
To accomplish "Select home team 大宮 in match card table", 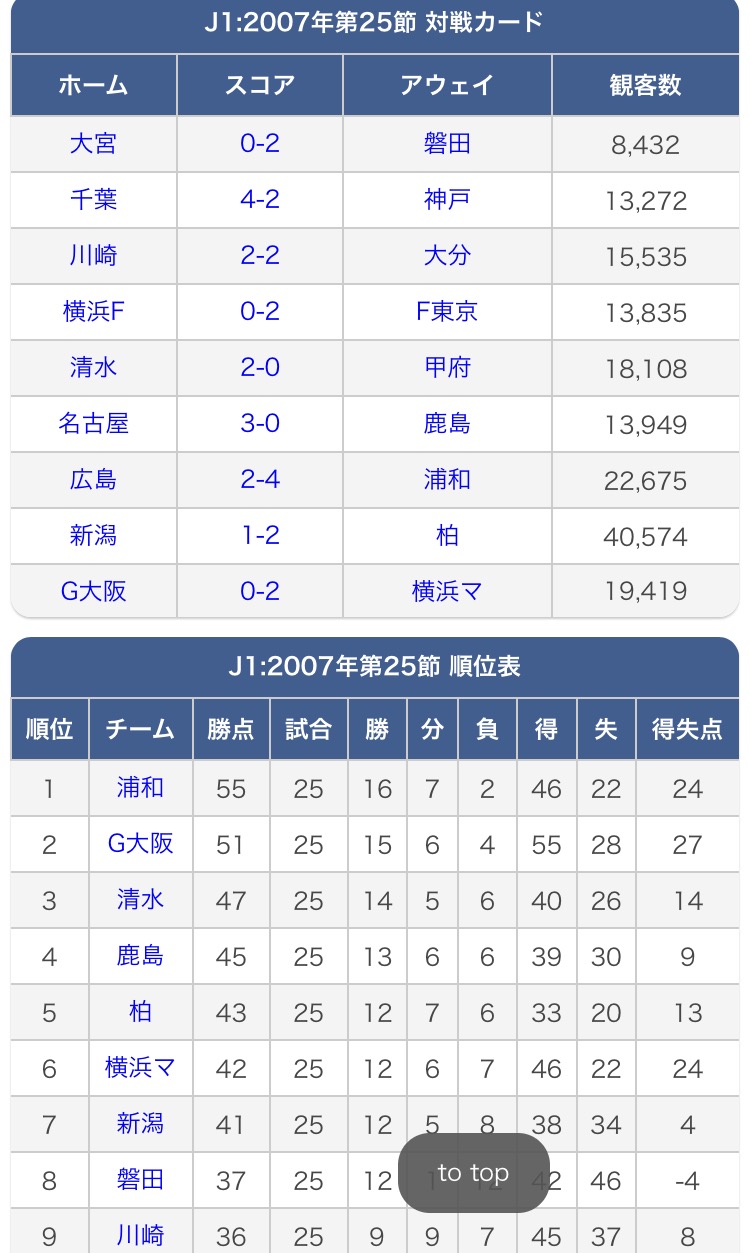I will point(93,144).
